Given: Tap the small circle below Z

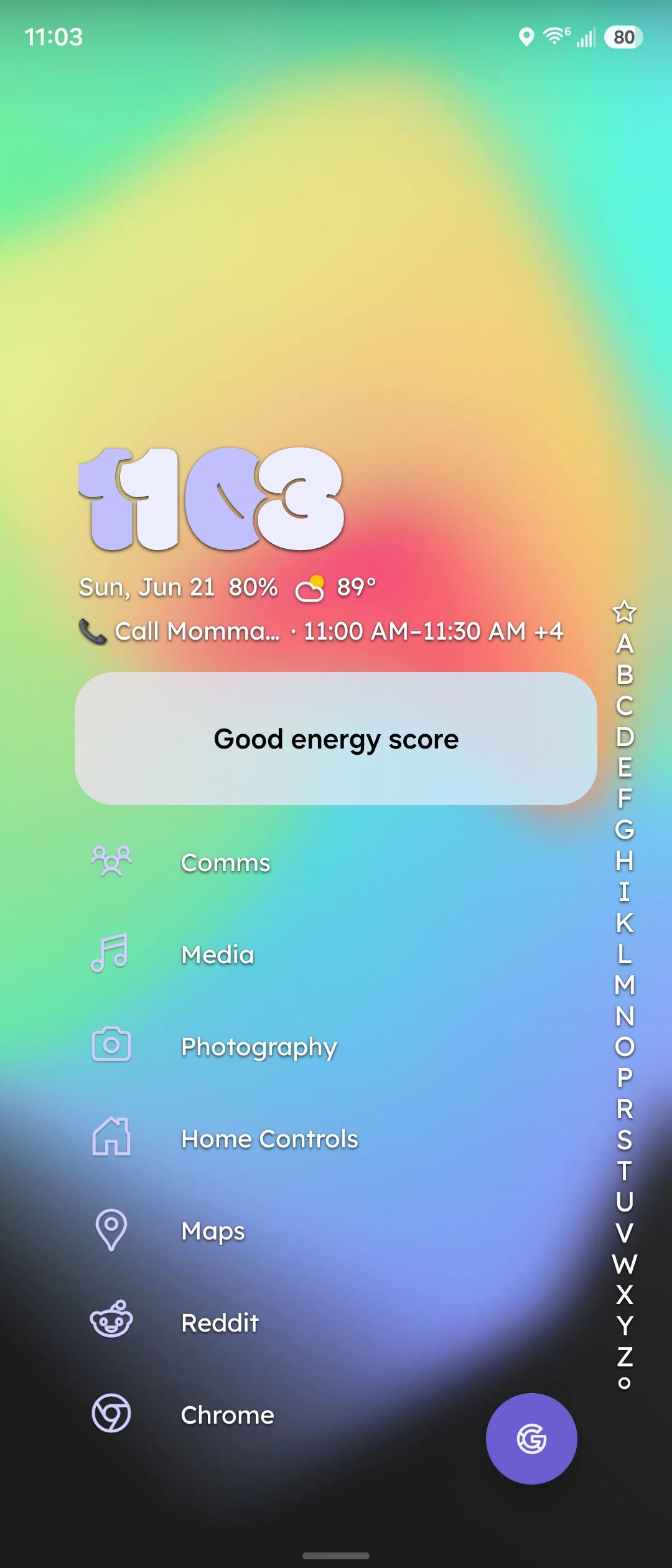Looking at the screenshot, I should point(625,1383).
